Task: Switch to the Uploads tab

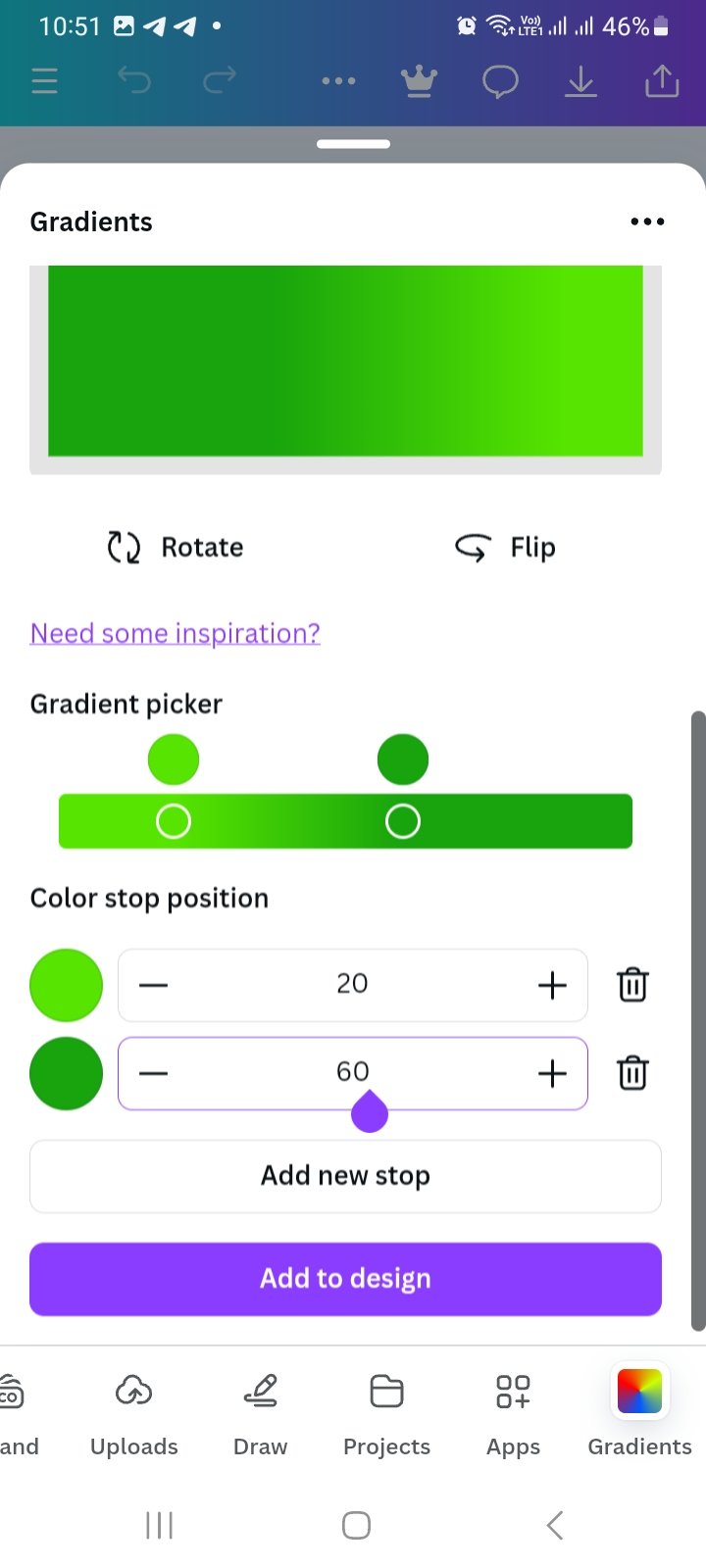Action: pos(134,1415)
